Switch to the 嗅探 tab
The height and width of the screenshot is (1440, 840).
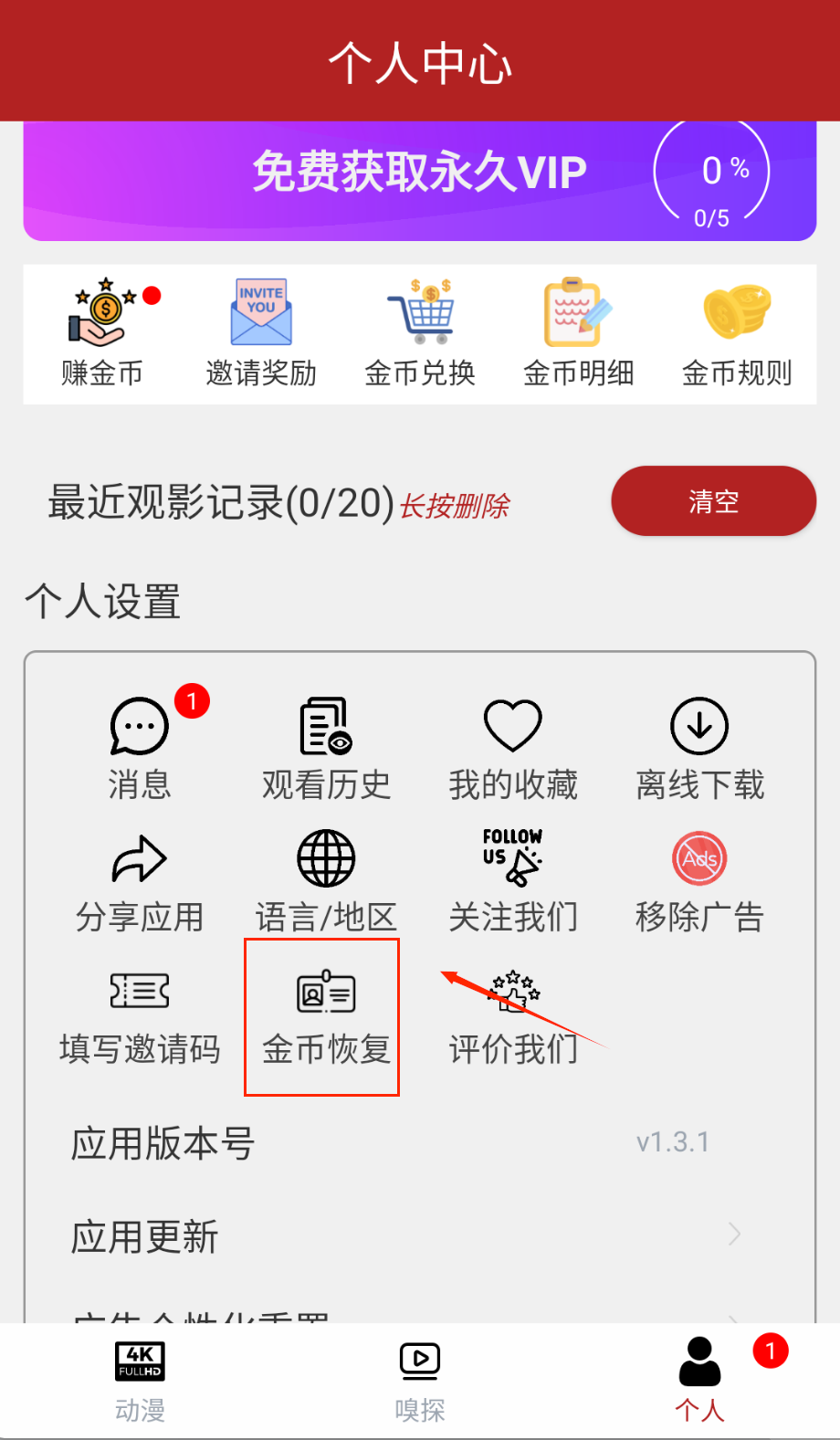(420, 1381)
